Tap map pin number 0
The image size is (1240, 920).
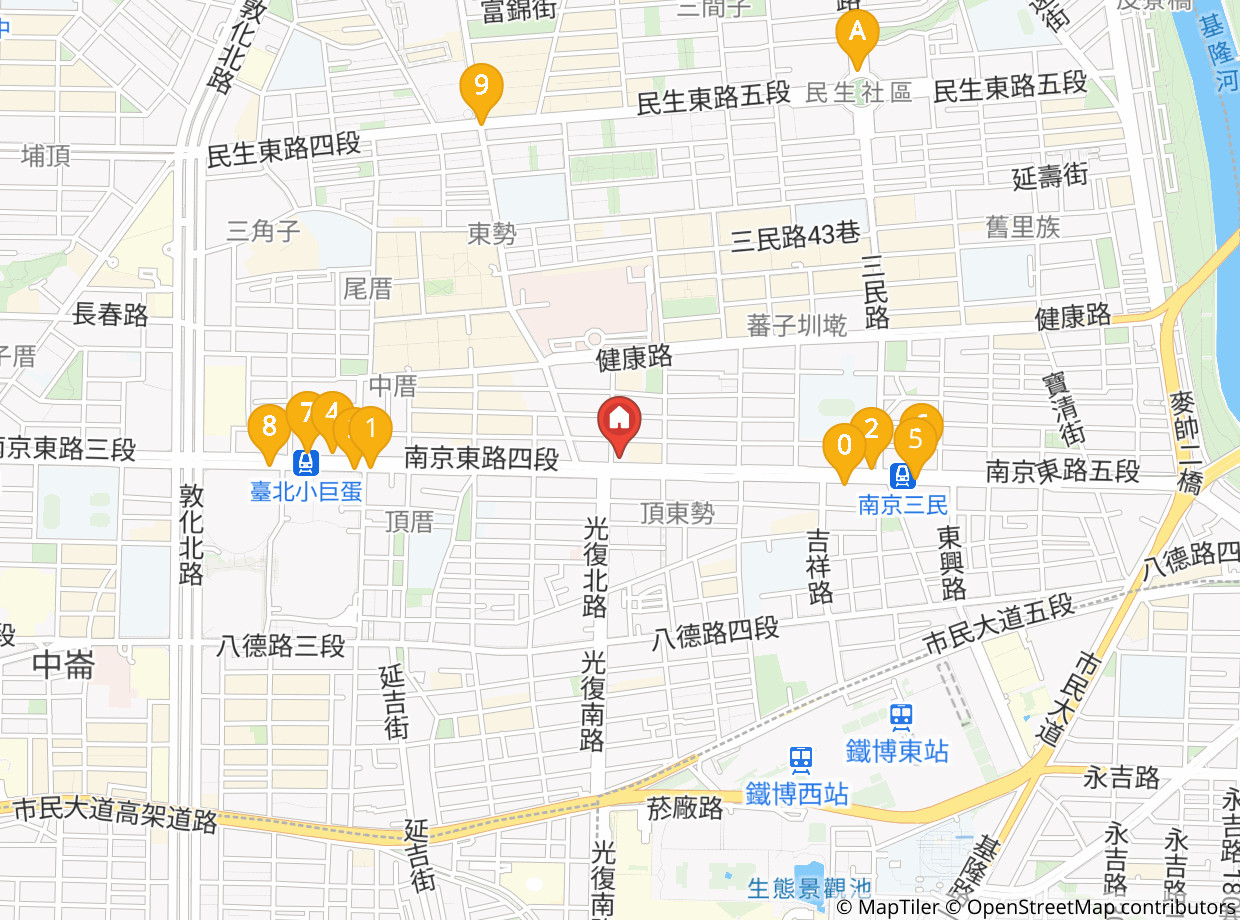click(x=844, y=445)
